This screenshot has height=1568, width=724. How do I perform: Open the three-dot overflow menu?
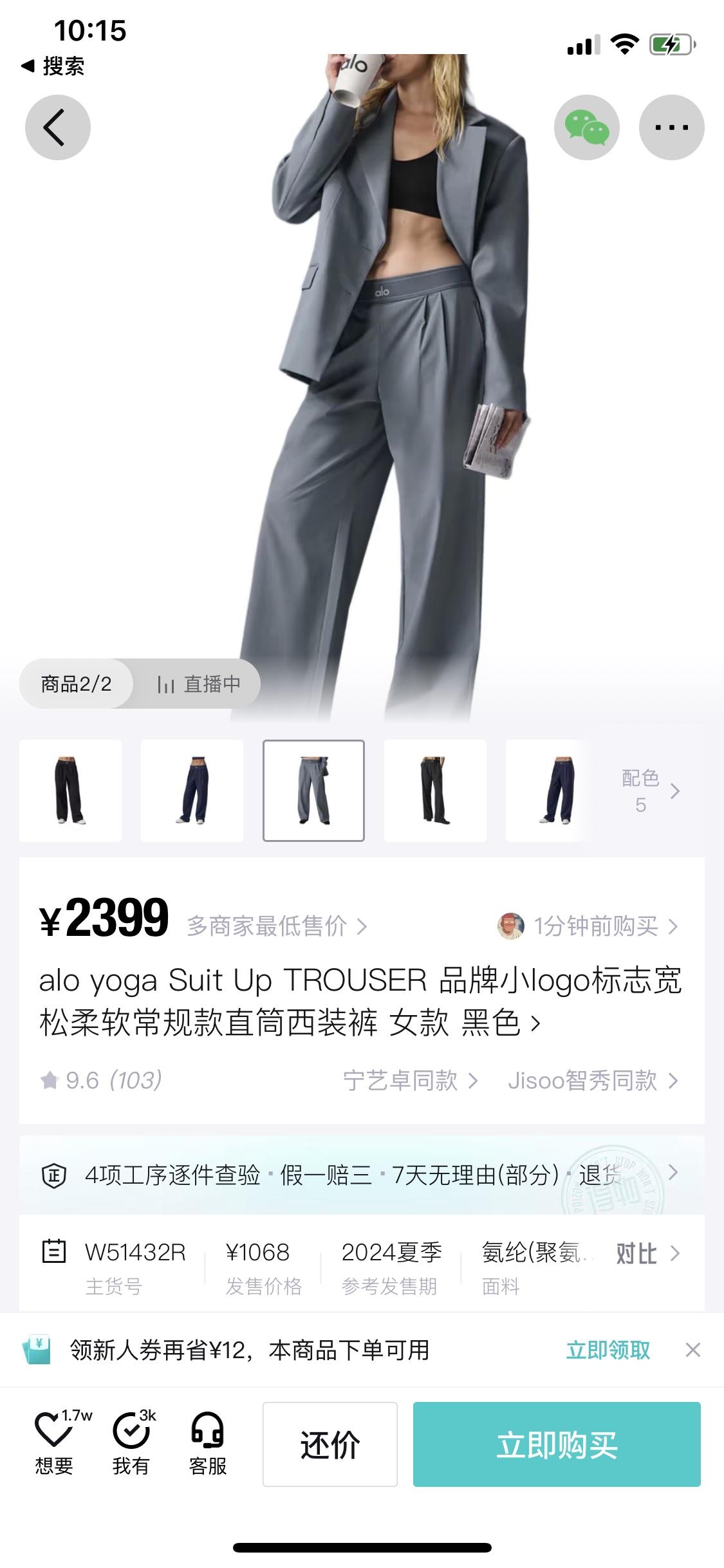point(671,127)
